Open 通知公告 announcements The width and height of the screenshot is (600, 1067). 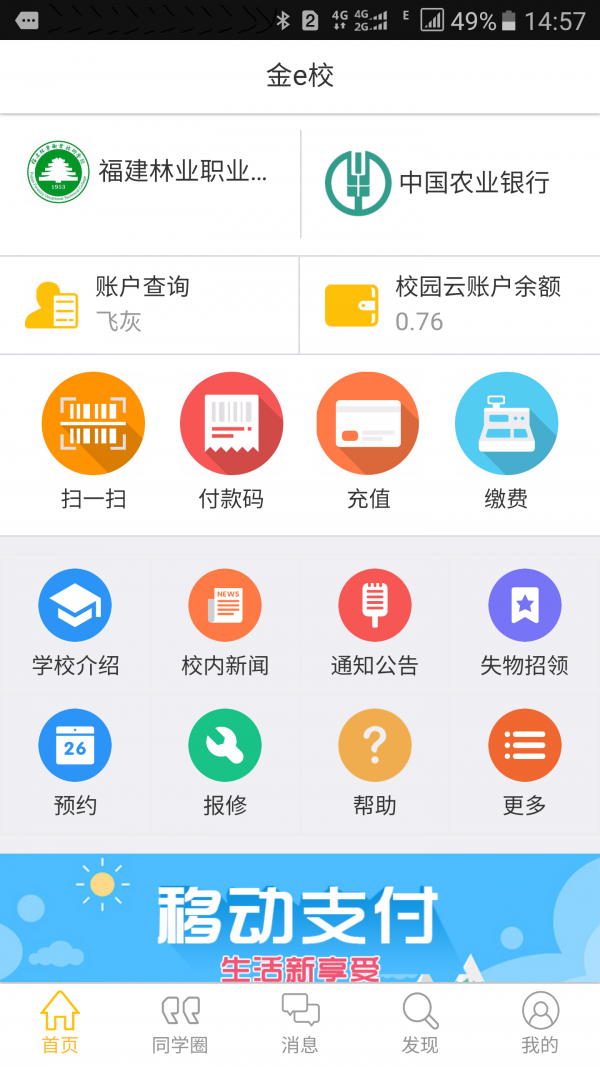pyautogui.click(x=375, y=623)
